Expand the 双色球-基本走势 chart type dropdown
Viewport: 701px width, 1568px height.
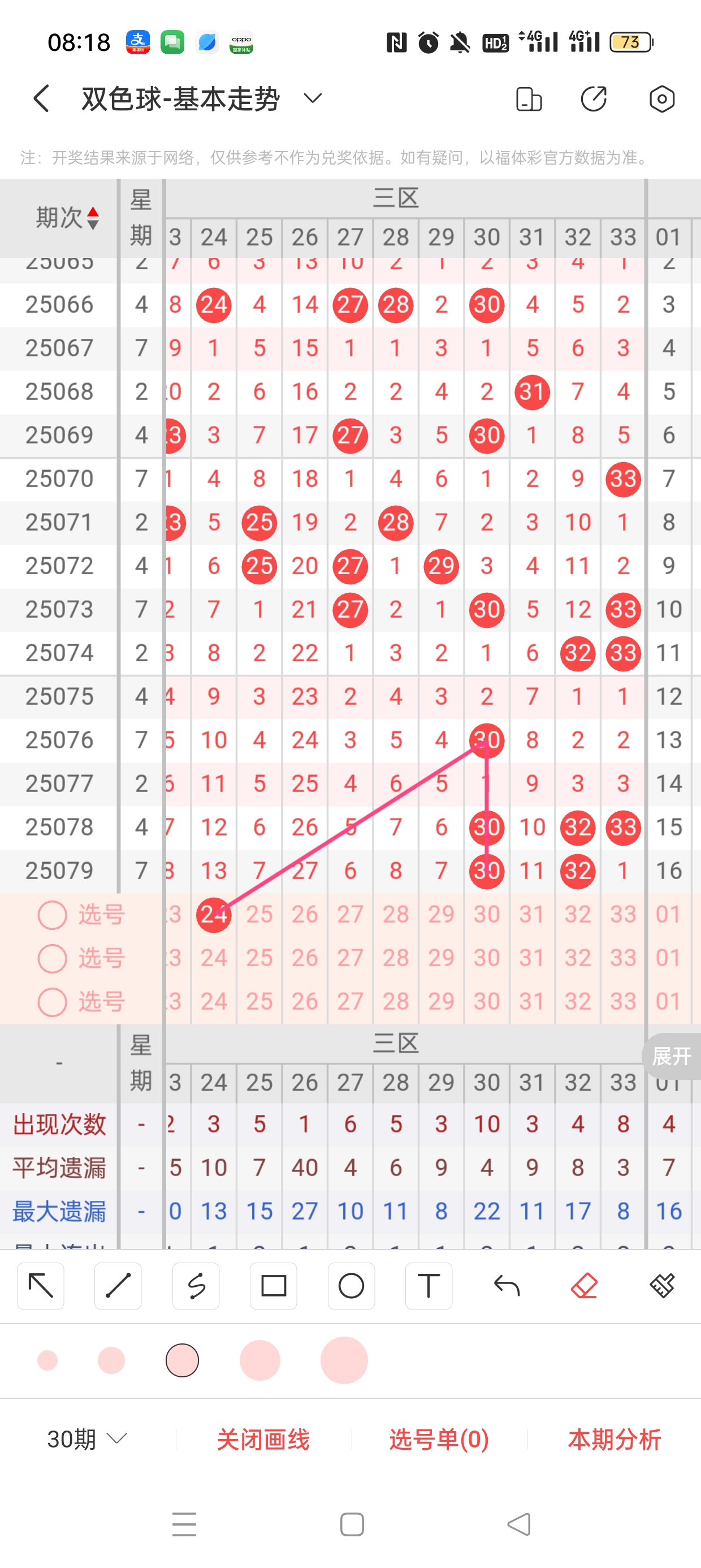click(x=312, y=98)
